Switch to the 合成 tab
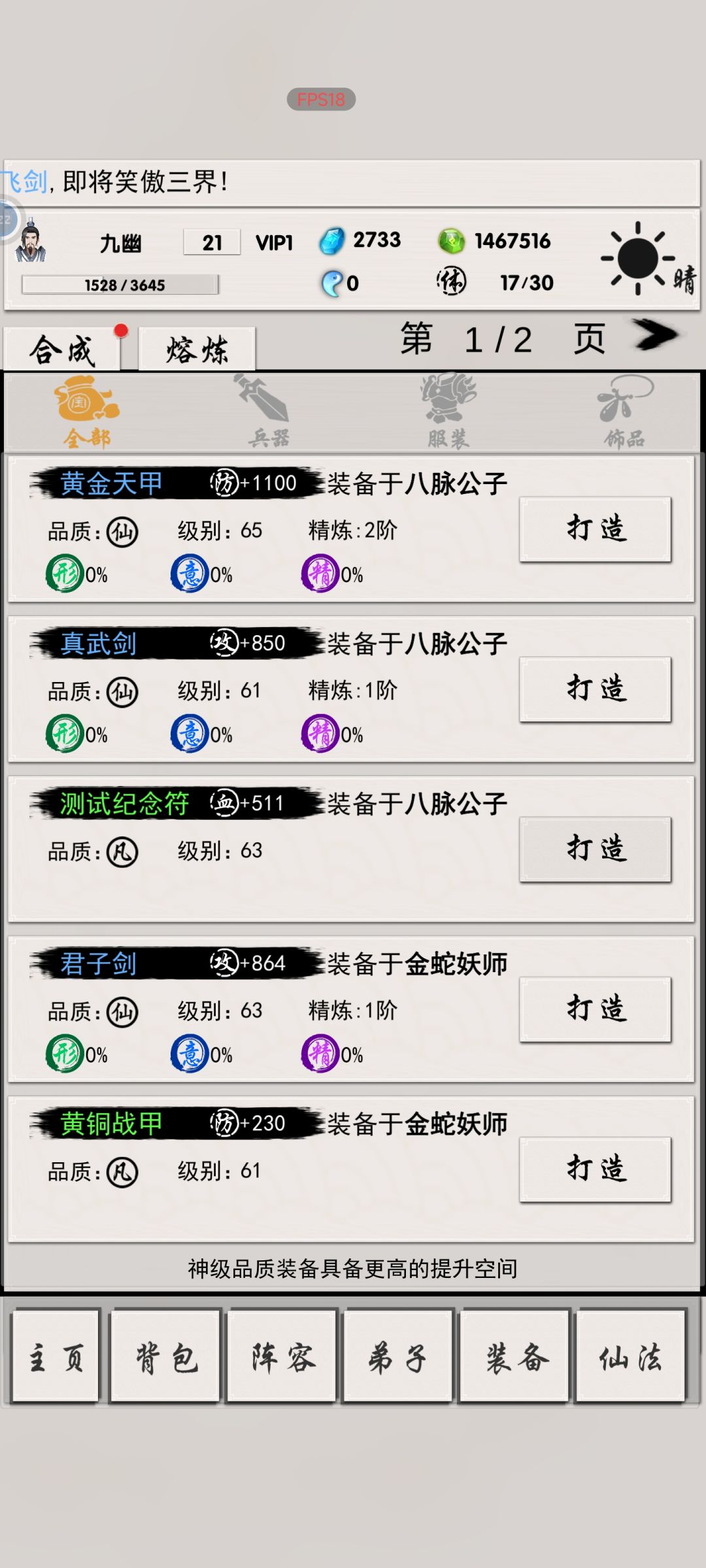Image resolution: width=706 pixels, height=1568 pixels. 62,349
